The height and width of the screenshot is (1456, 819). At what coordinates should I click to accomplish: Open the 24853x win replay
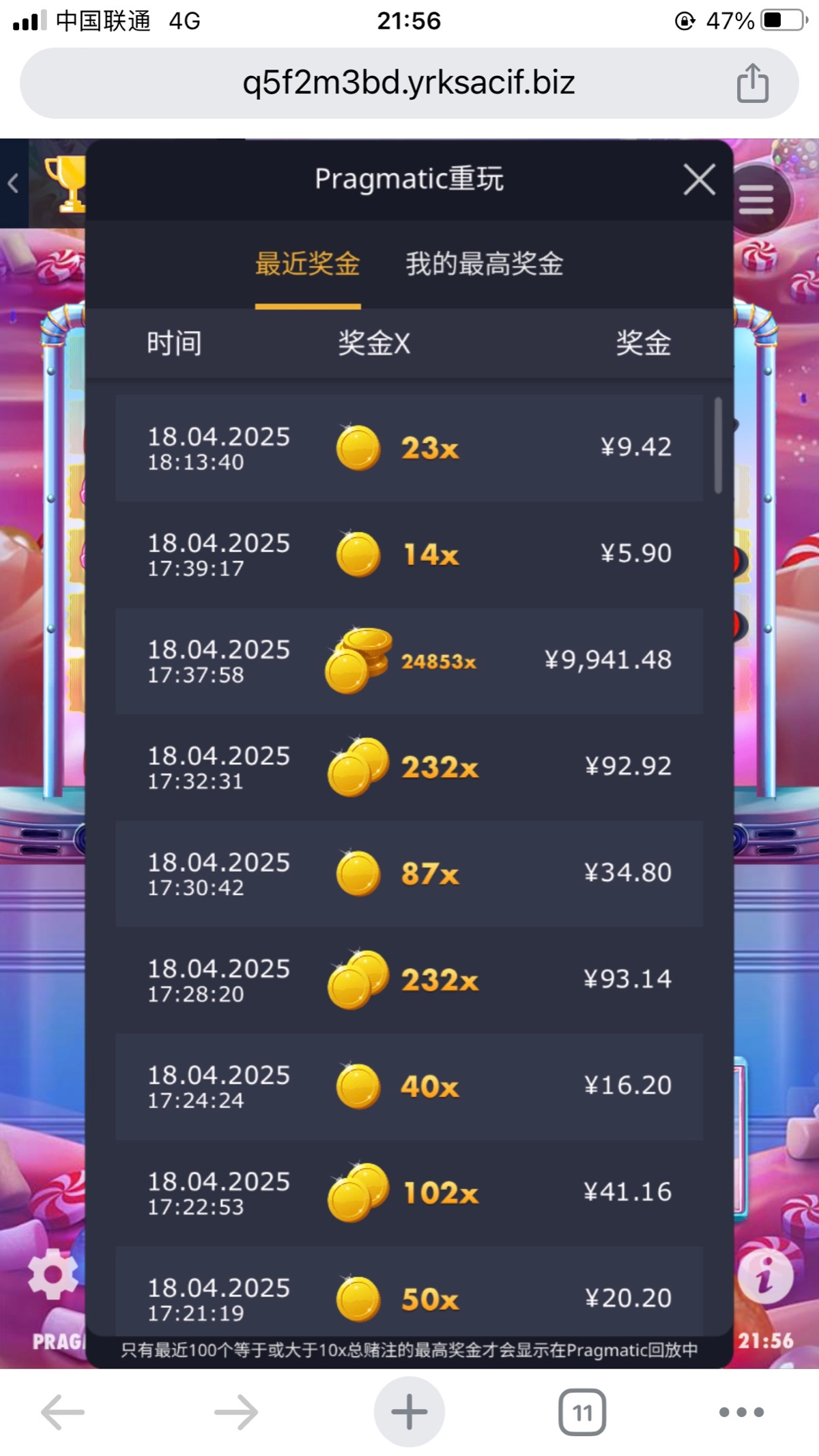pos(409,660)
